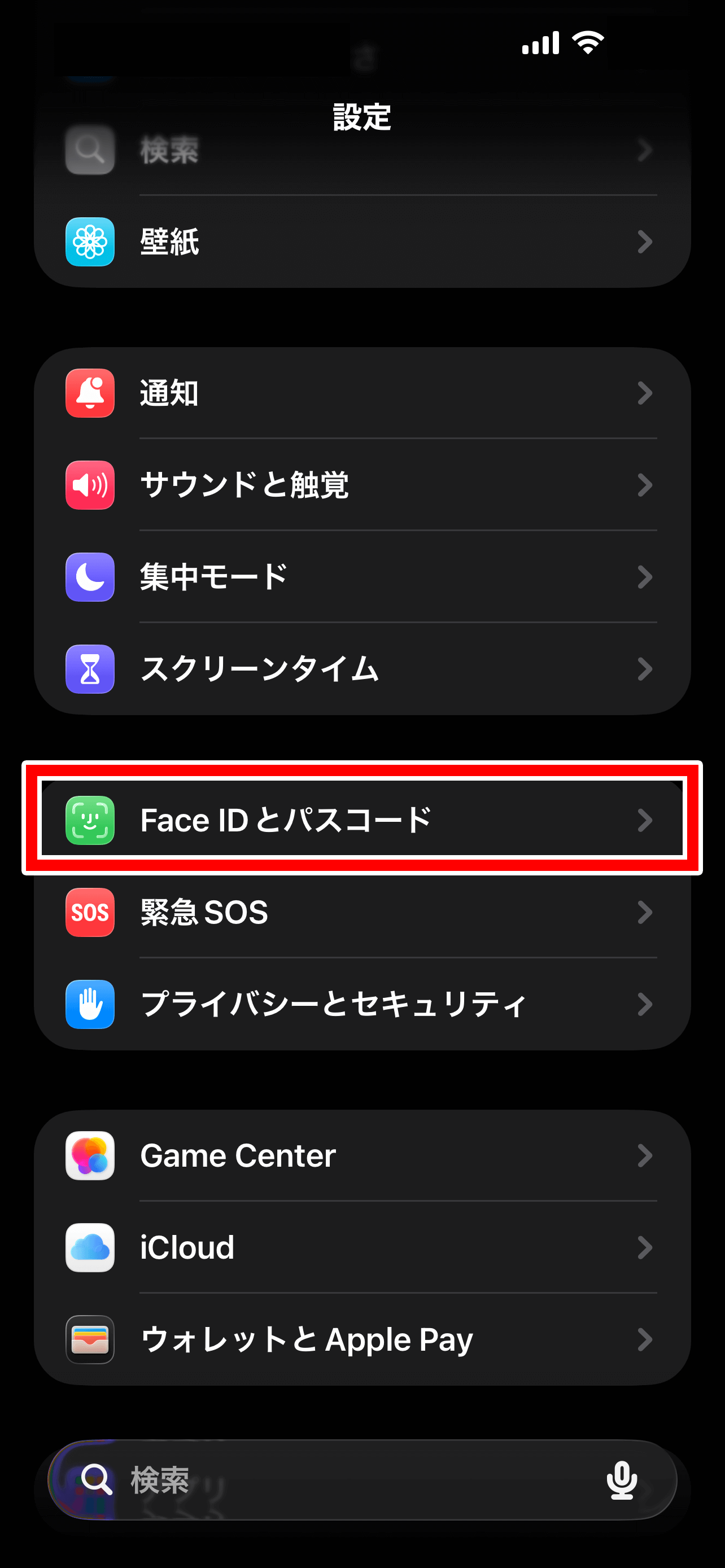The image size is (725, 1568).
Task: Select Face ID とパスコード
Action: click(361, 820)
